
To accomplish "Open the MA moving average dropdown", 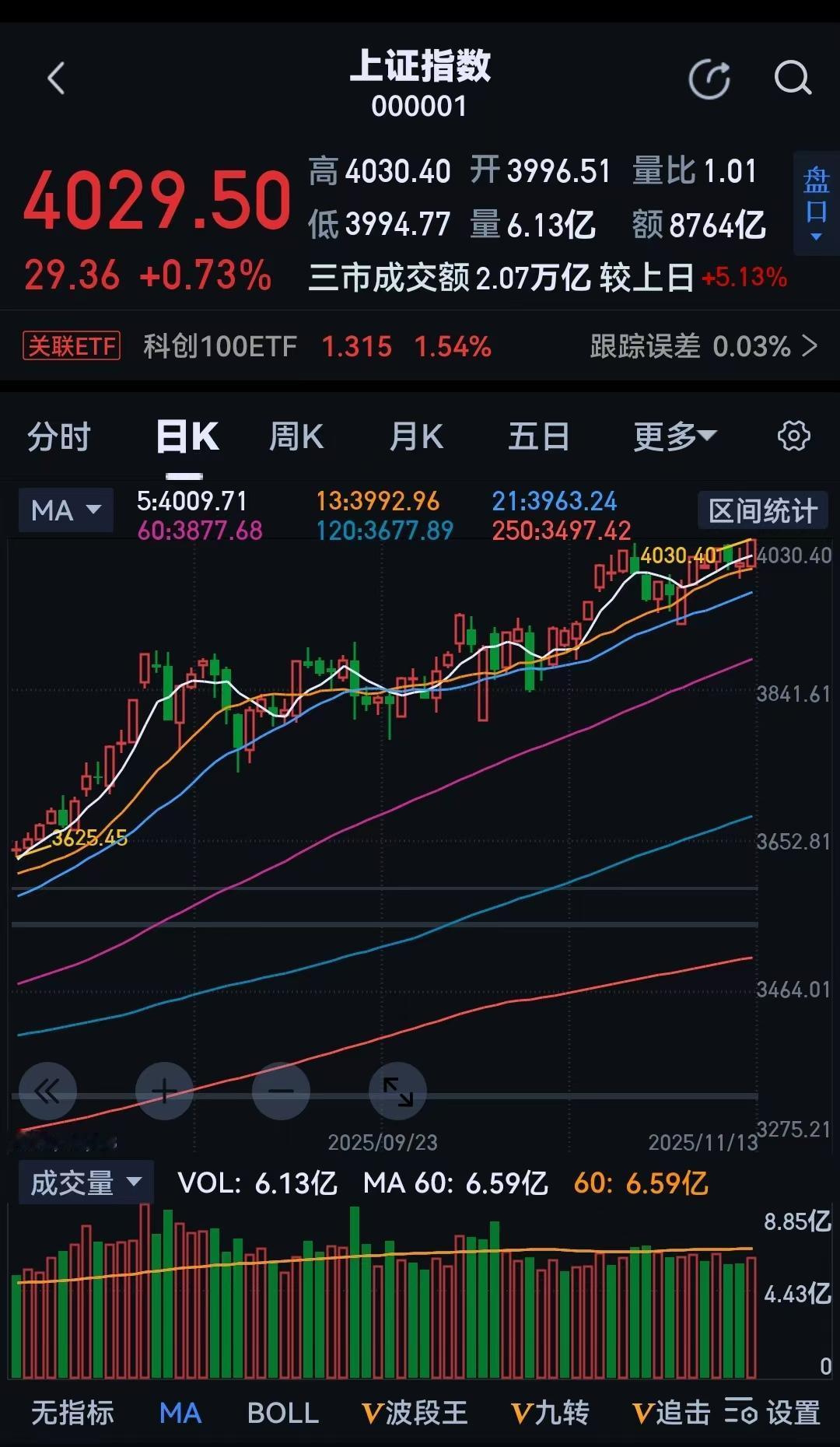I will tap(65, 510).
